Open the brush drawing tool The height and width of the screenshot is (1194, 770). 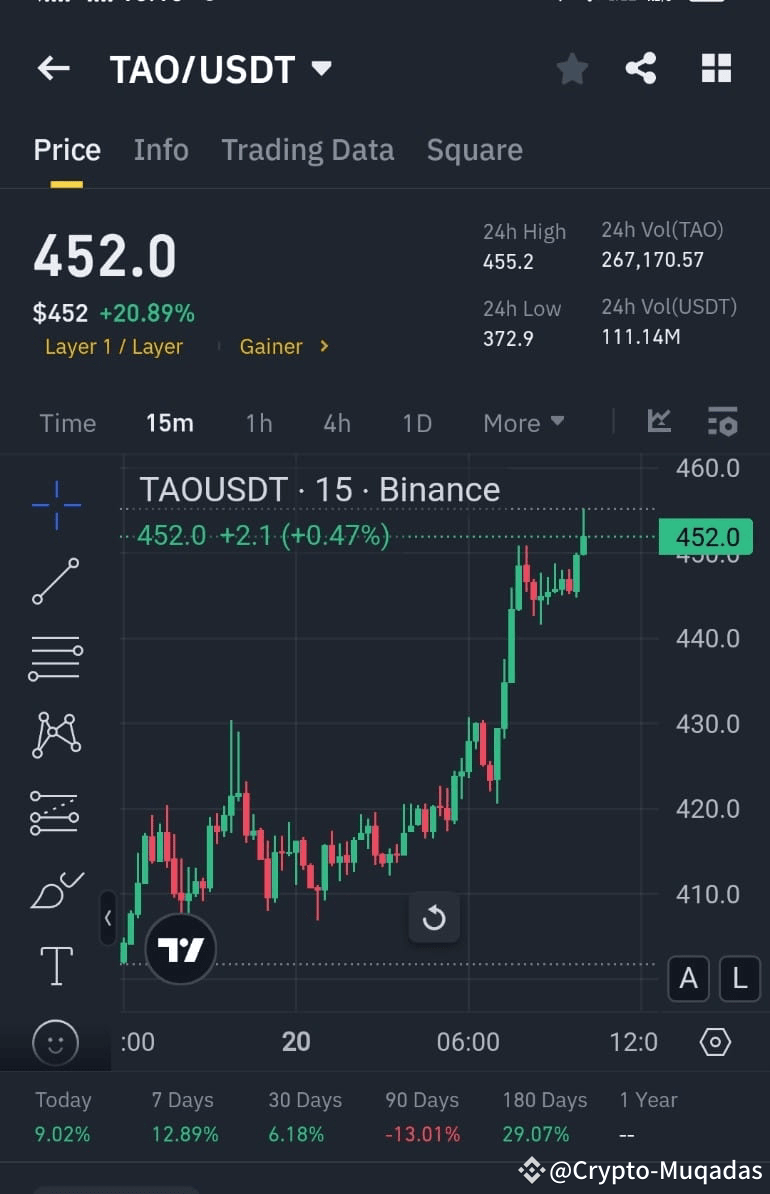(x=55, y=888)
